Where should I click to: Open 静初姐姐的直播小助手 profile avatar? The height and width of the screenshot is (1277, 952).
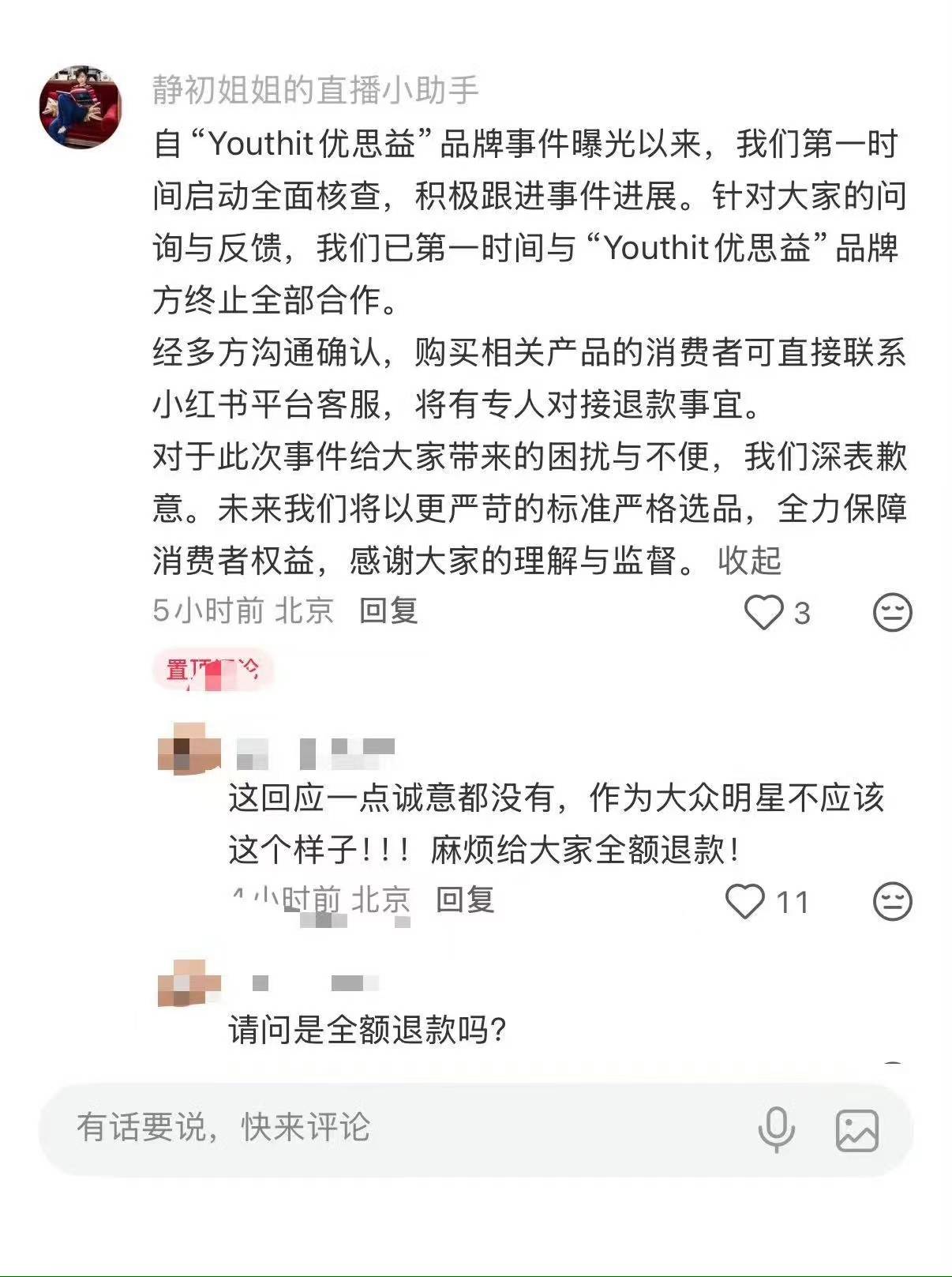tap(81, 107)
